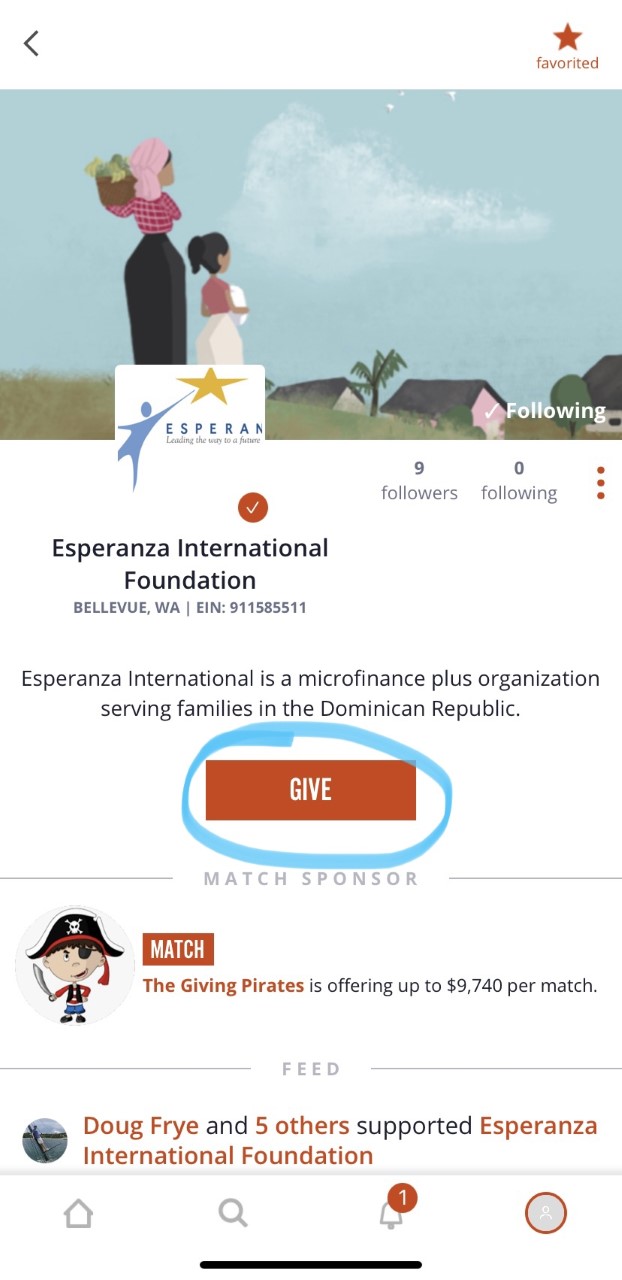Go to the Home tab
This screenshot has height=1280, width=622.
tap(78, 1214)
